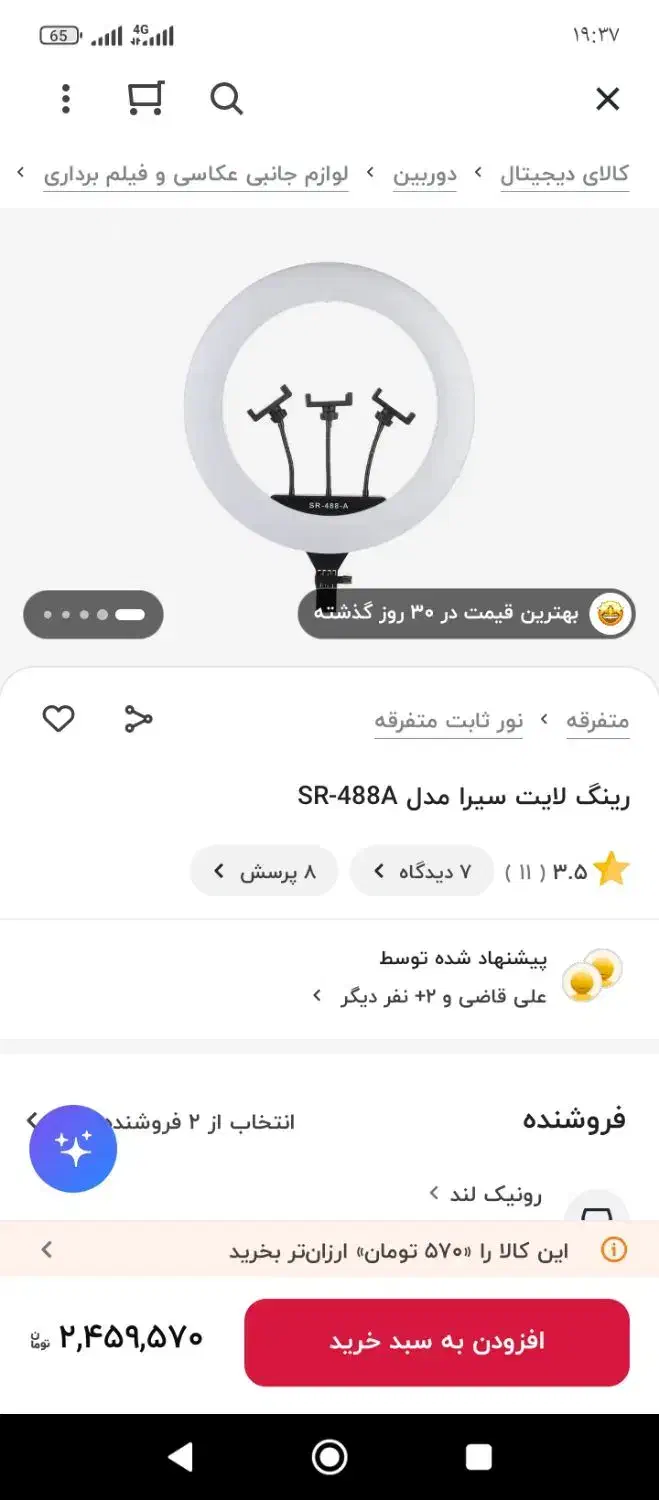Open the ارزان‌تر بخرید cheaper price banner
This screenshot has width=659, height=1500.
click(329, 1250)
